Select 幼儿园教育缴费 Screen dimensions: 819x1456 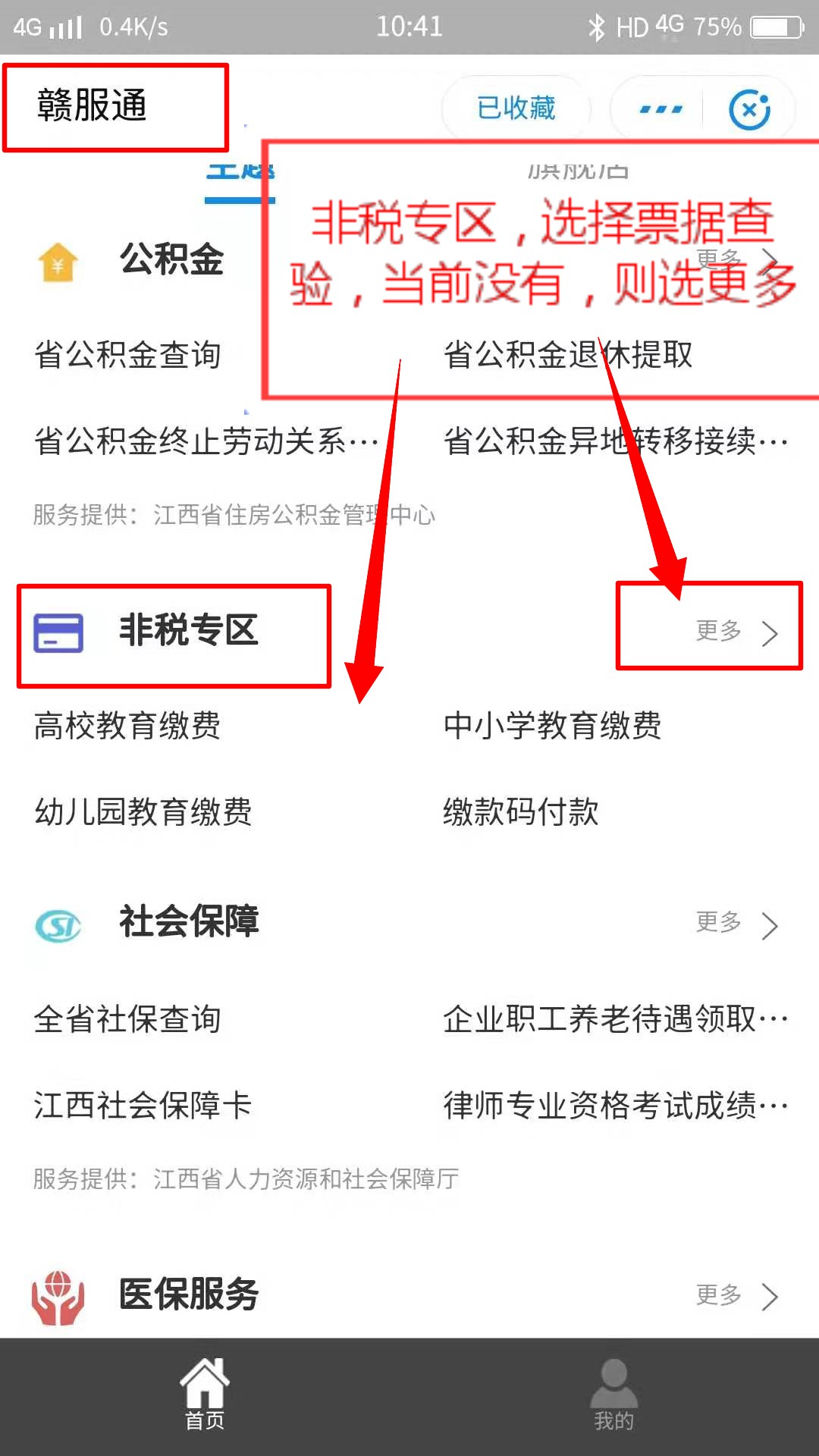point(143,812)
